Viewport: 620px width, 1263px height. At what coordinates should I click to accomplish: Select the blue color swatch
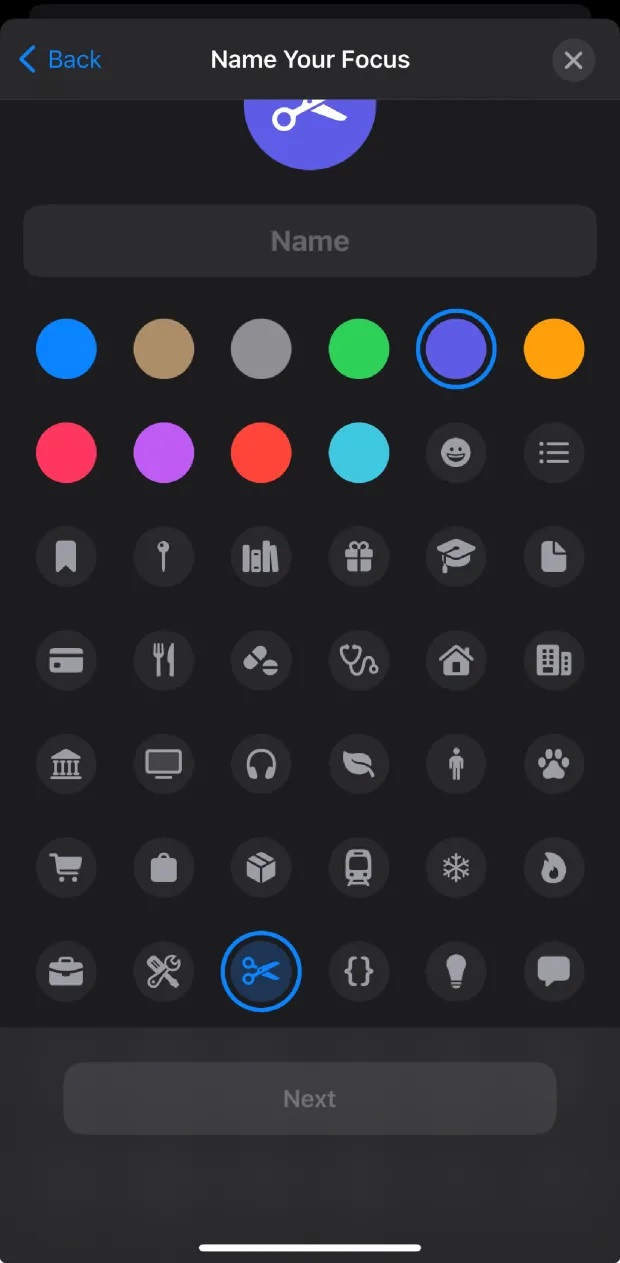click(66, 349)
